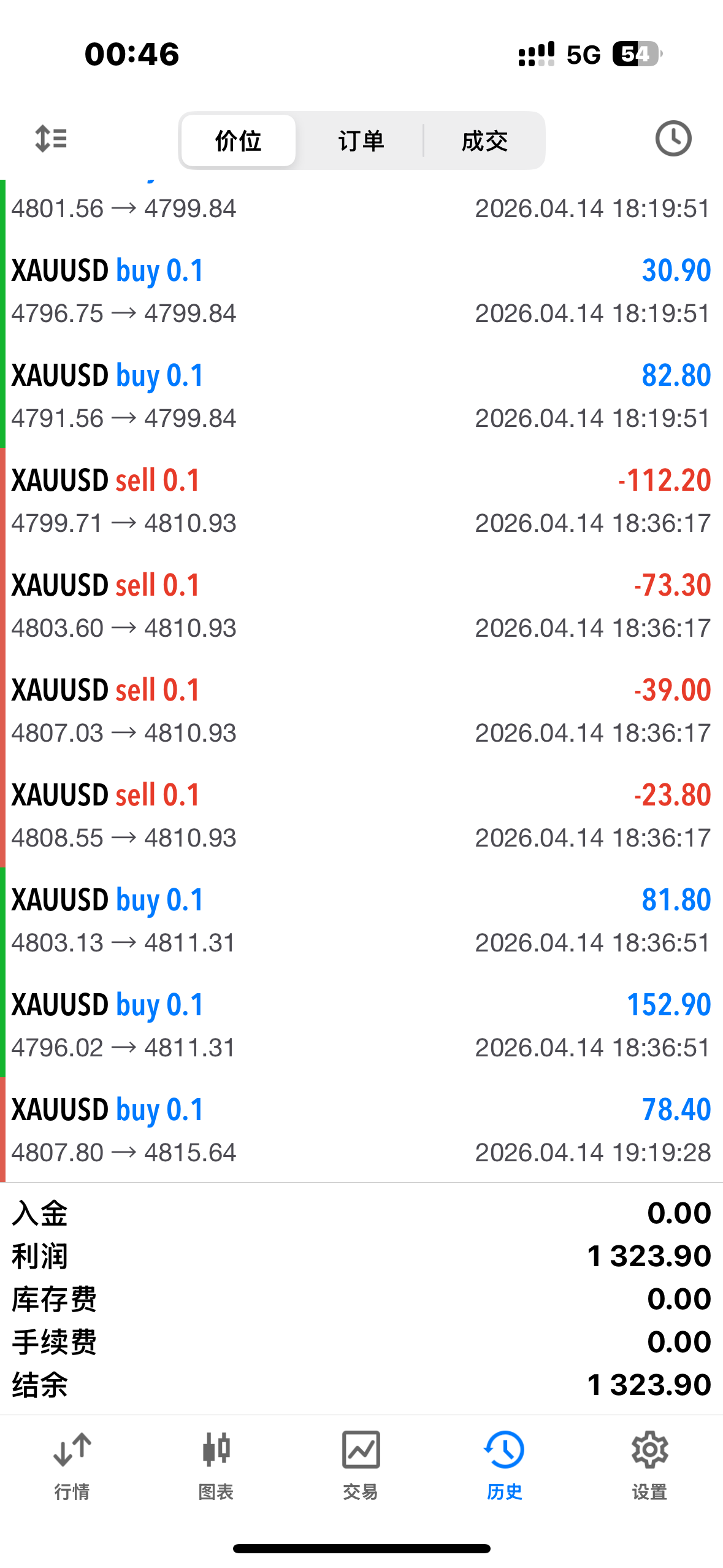This screenshot has height=1568, width=723.
Task: Expand the sell trade with -23.80 loss
Action: [361, 815]
